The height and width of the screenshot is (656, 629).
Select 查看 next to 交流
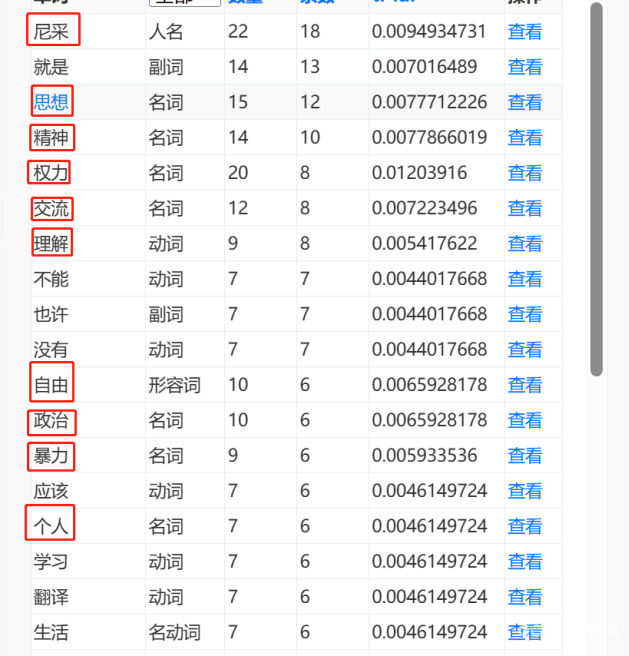(x=525, y=208)
